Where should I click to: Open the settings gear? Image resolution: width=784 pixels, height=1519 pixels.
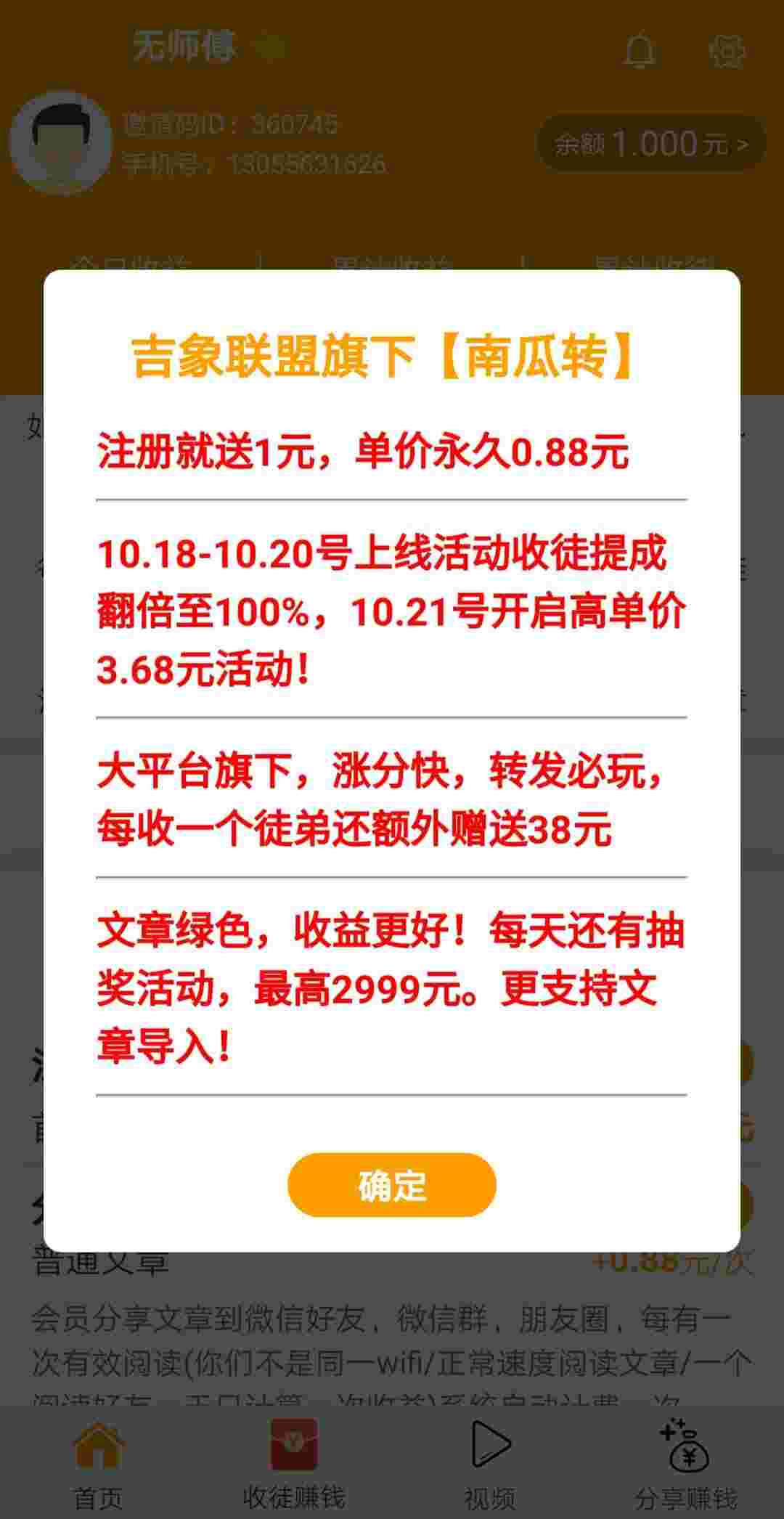point(727,51)
